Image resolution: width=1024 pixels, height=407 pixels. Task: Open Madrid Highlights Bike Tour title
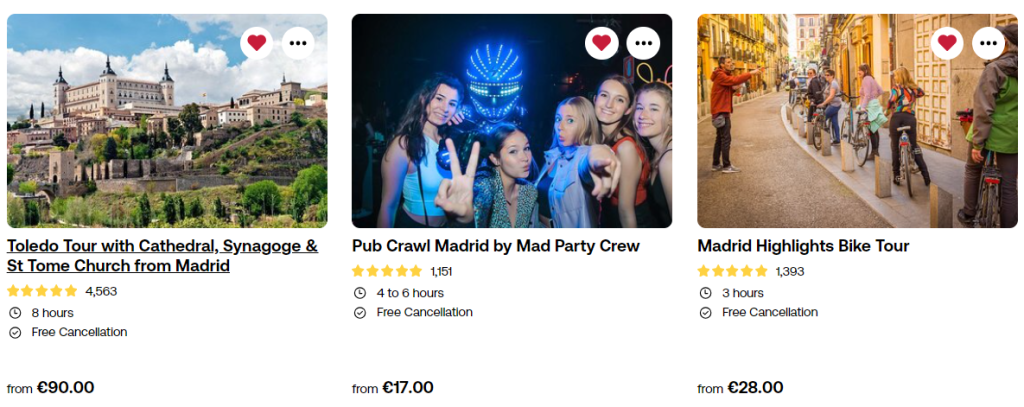click(803, 245)
